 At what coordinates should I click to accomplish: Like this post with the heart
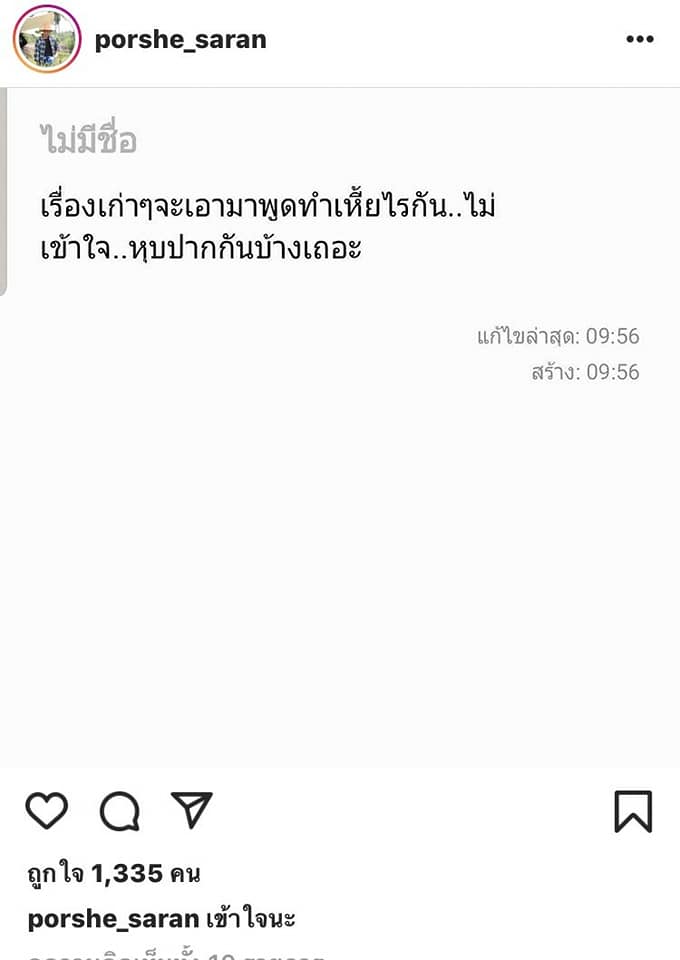click(x=46, y=810)
